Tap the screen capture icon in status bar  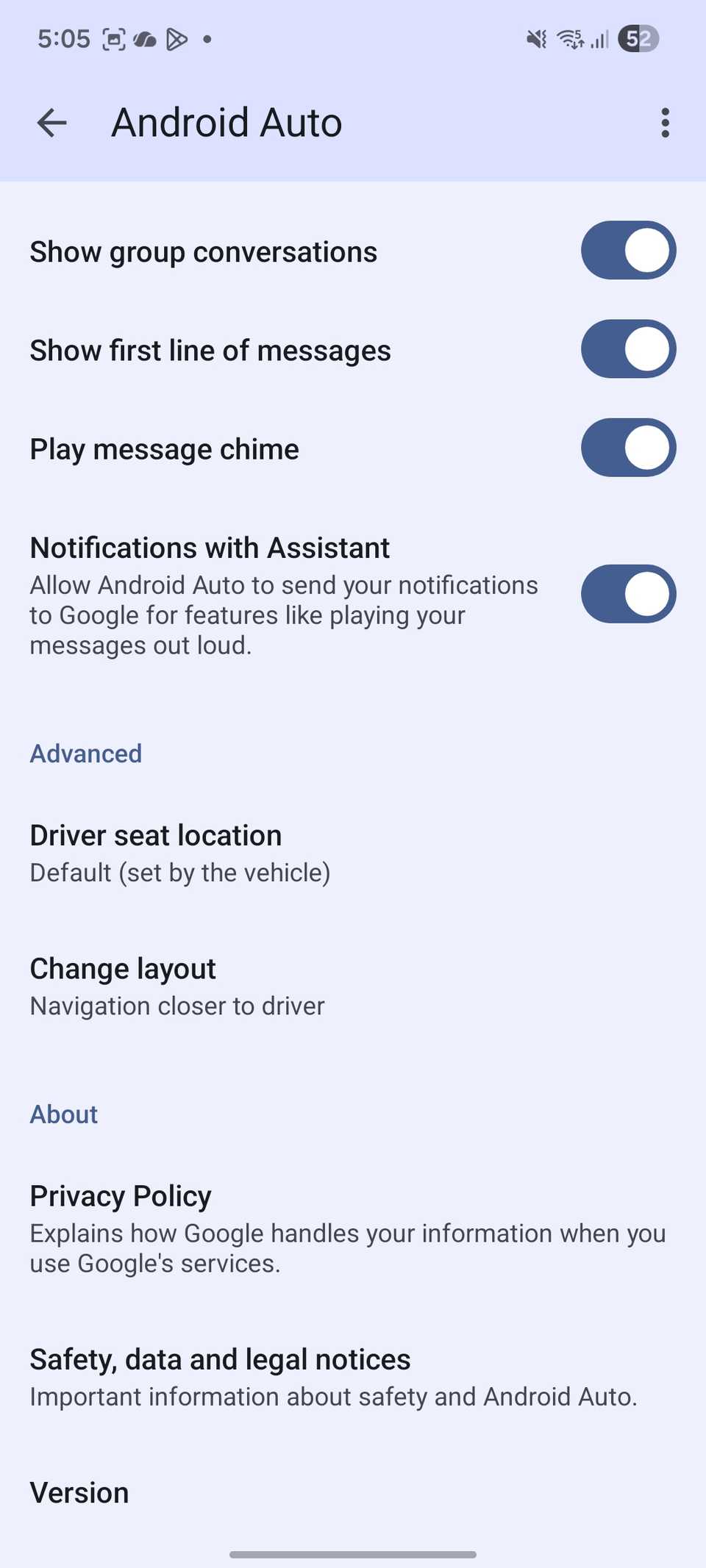coord(114,39)
